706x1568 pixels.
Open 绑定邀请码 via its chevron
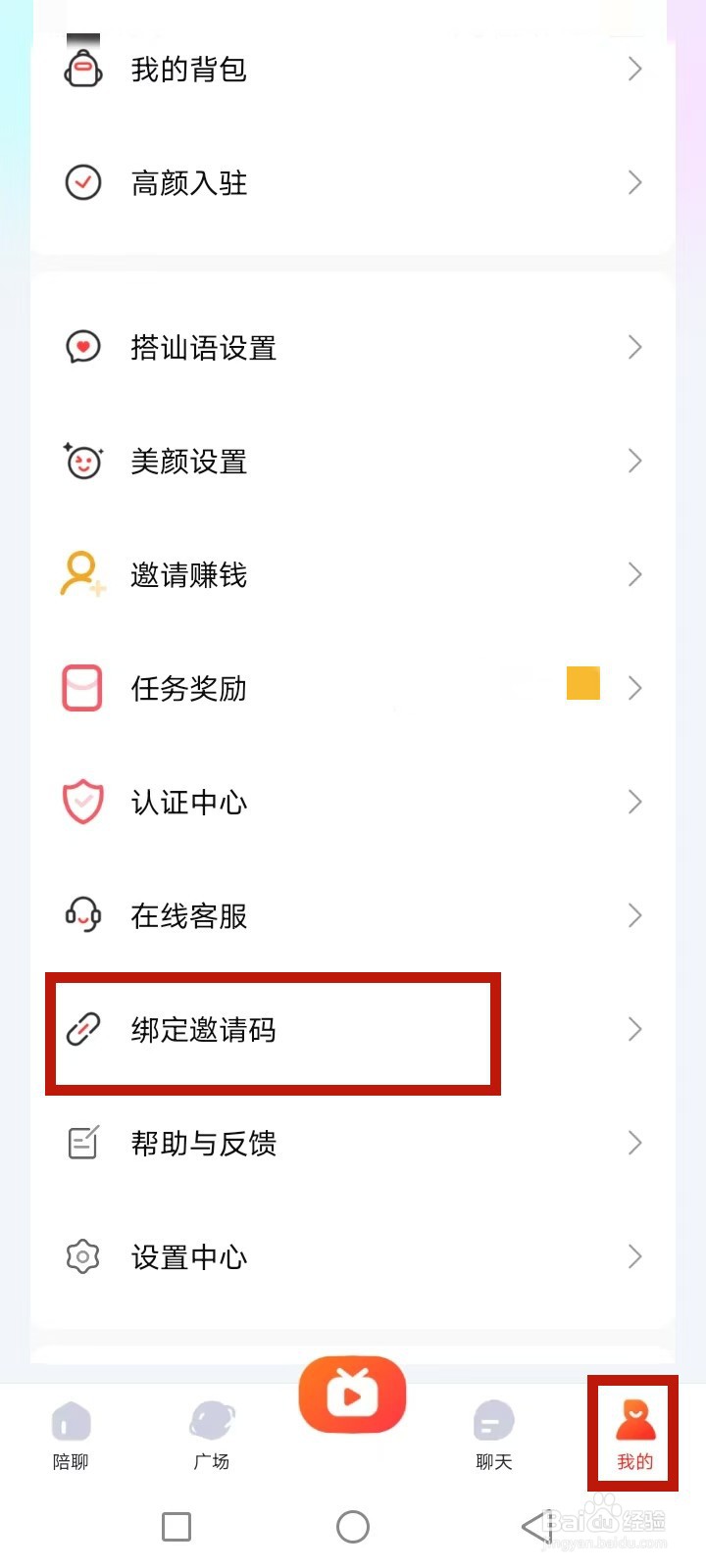pos(635,1029)
